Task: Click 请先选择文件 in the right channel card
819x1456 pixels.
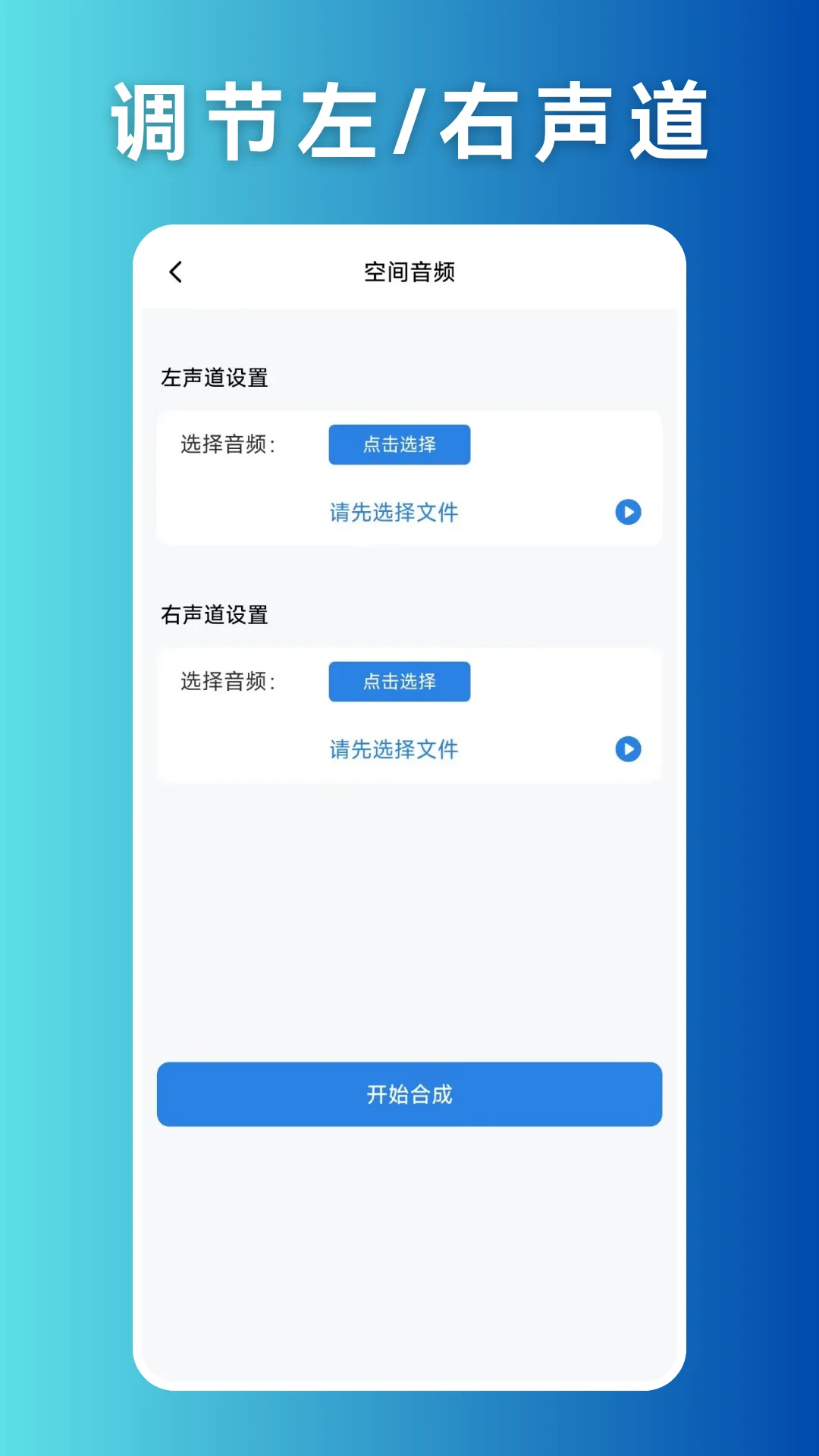Action: click(392, 749)
